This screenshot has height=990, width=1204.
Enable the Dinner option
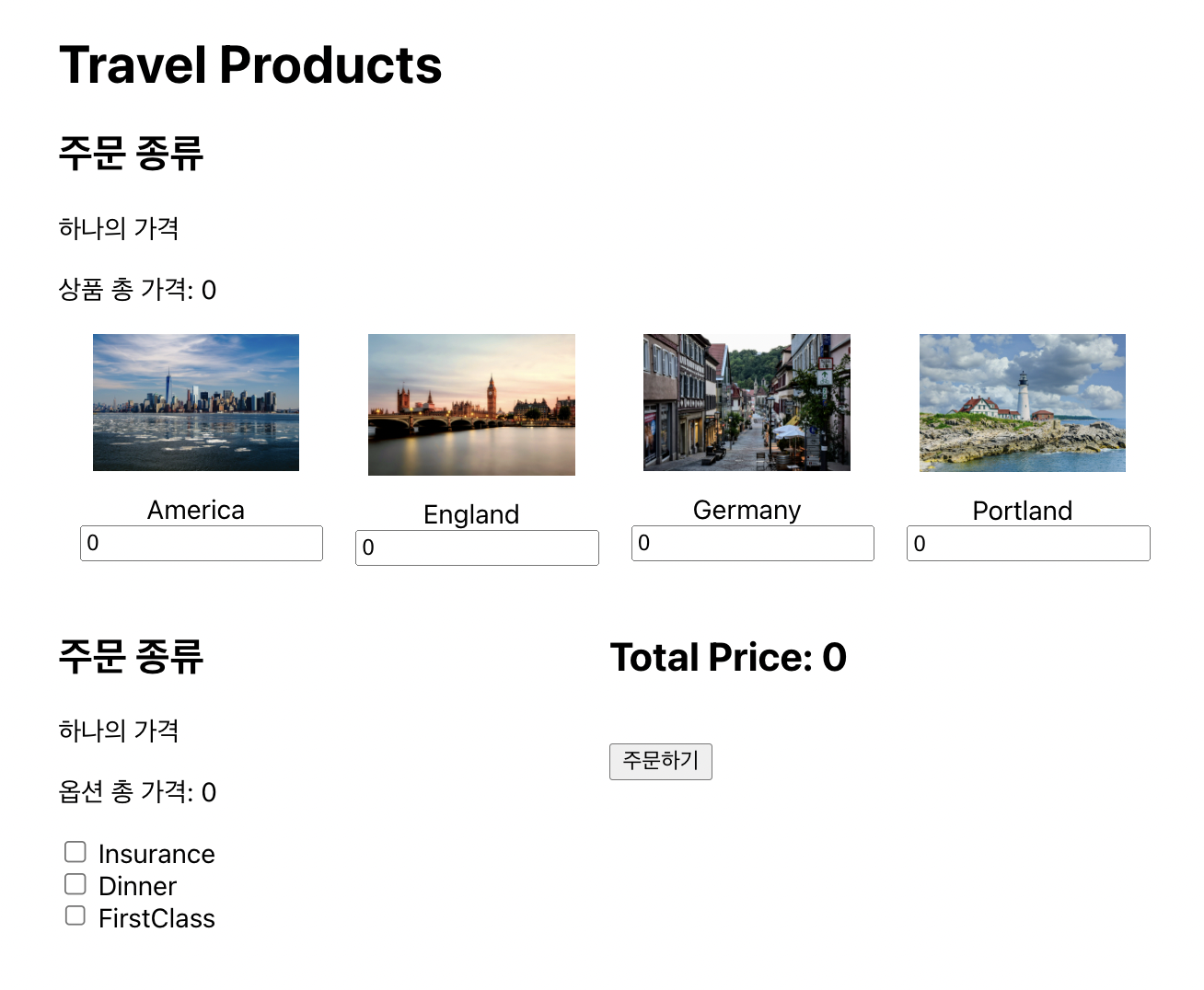[x=75, y=884]
